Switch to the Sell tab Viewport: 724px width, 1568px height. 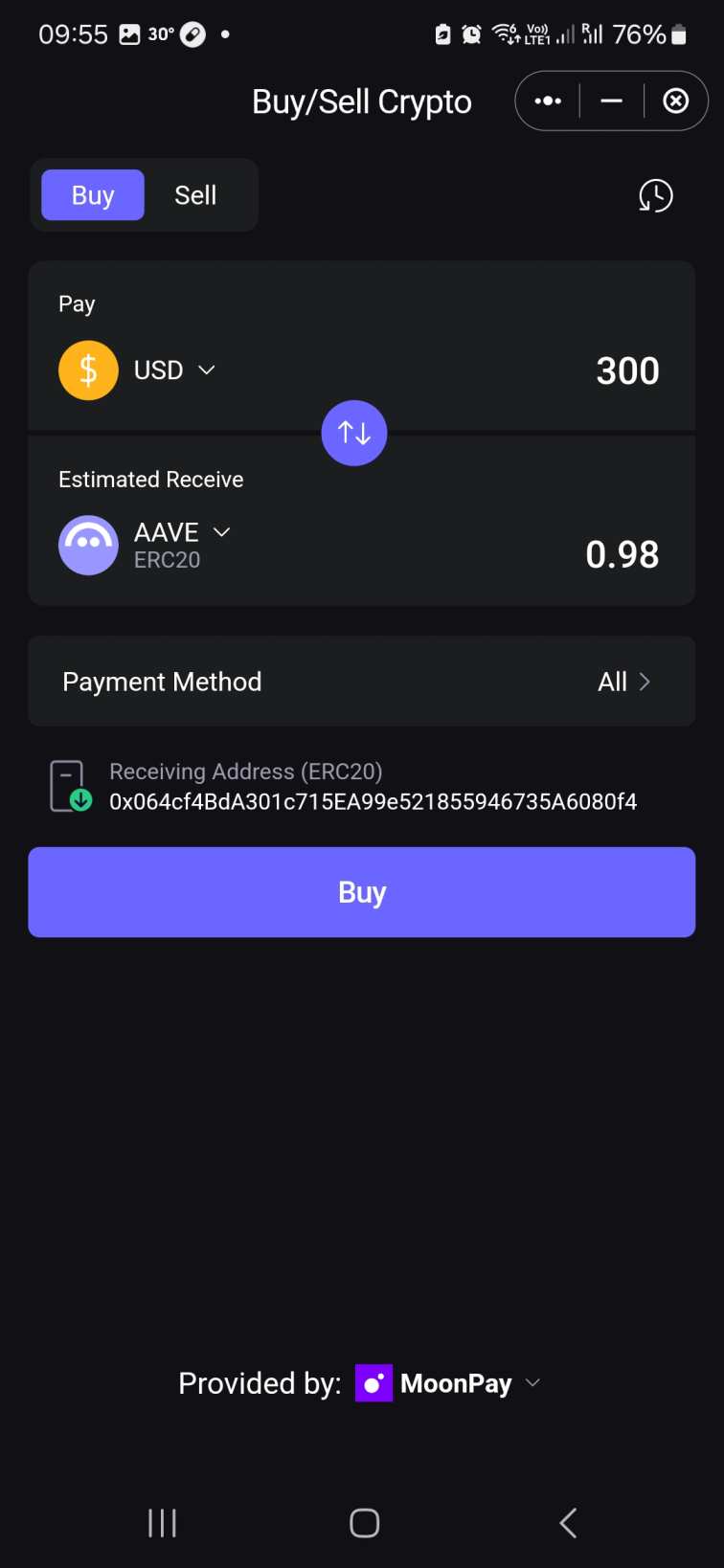click(194, 194)
